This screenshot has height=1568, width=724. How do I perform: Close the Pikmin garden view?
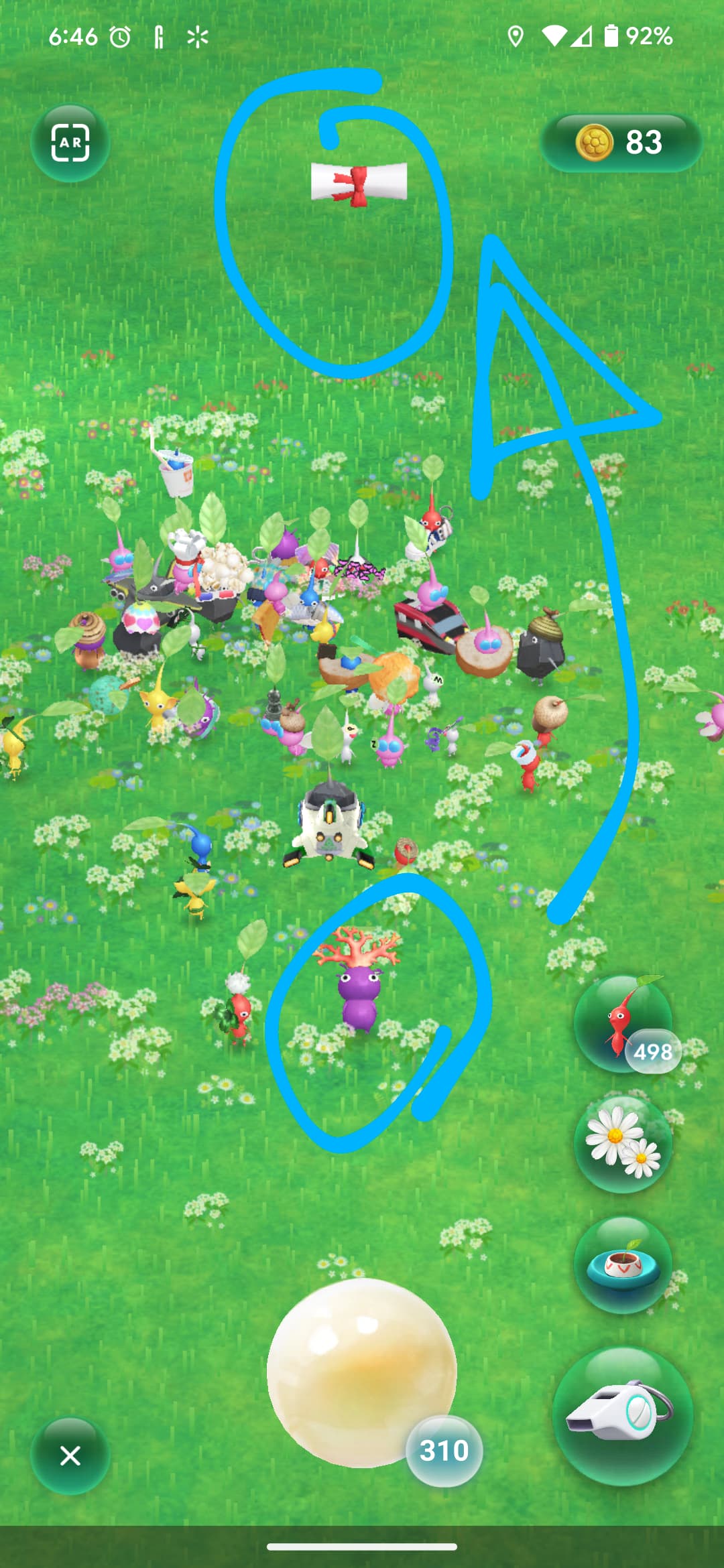pyautogui.click(x=70, y=1455)
